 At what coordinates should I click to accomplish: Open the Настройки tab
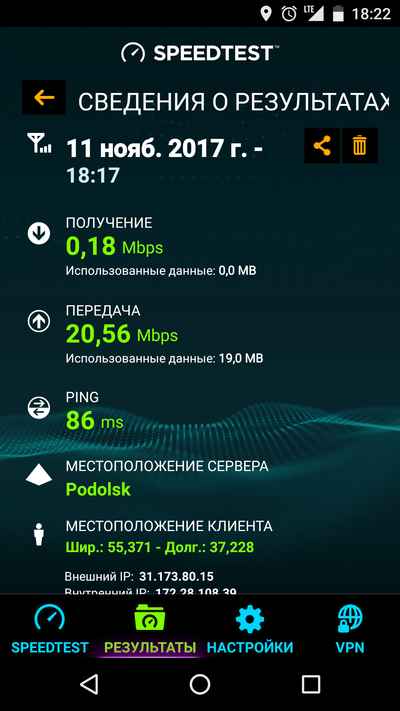(250, 629)
